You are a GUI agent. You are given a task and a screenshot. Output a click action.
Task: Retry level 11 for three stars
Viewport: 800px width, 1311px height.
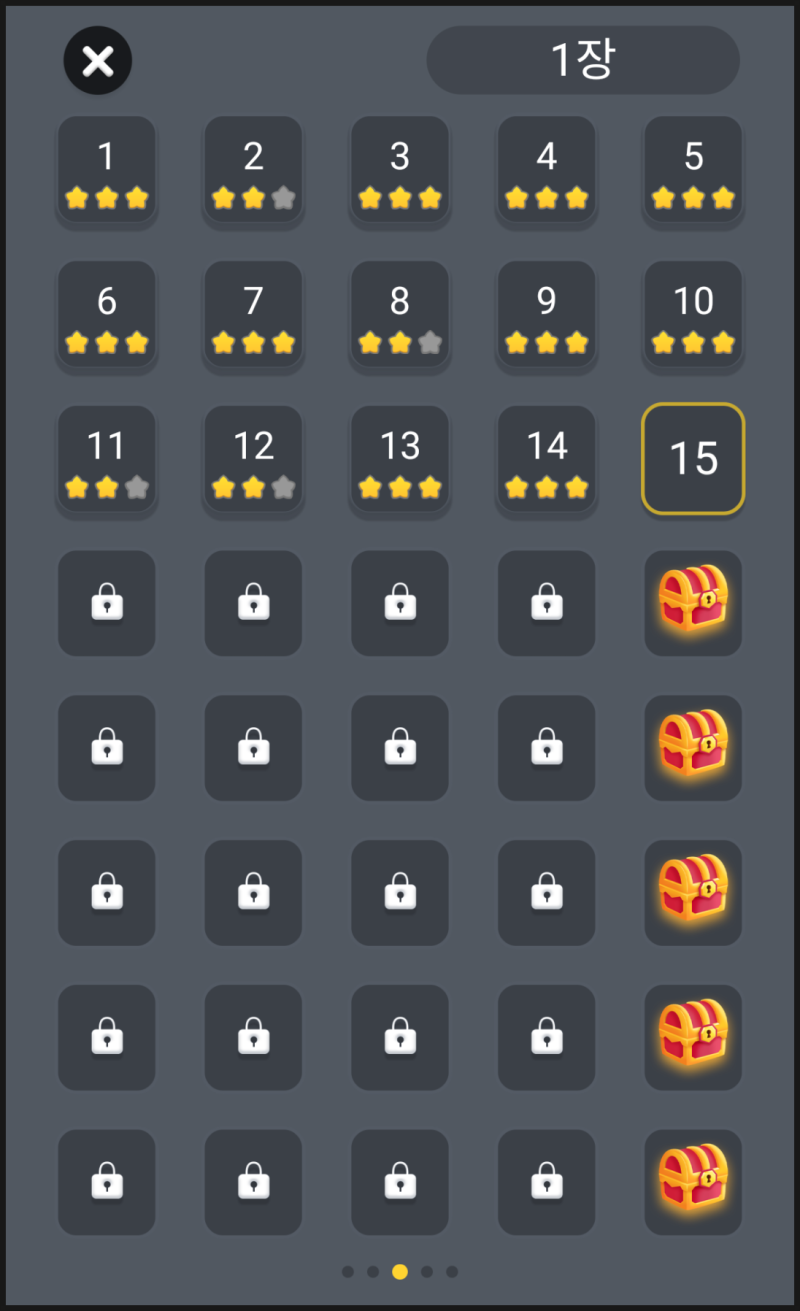point(106,460)
